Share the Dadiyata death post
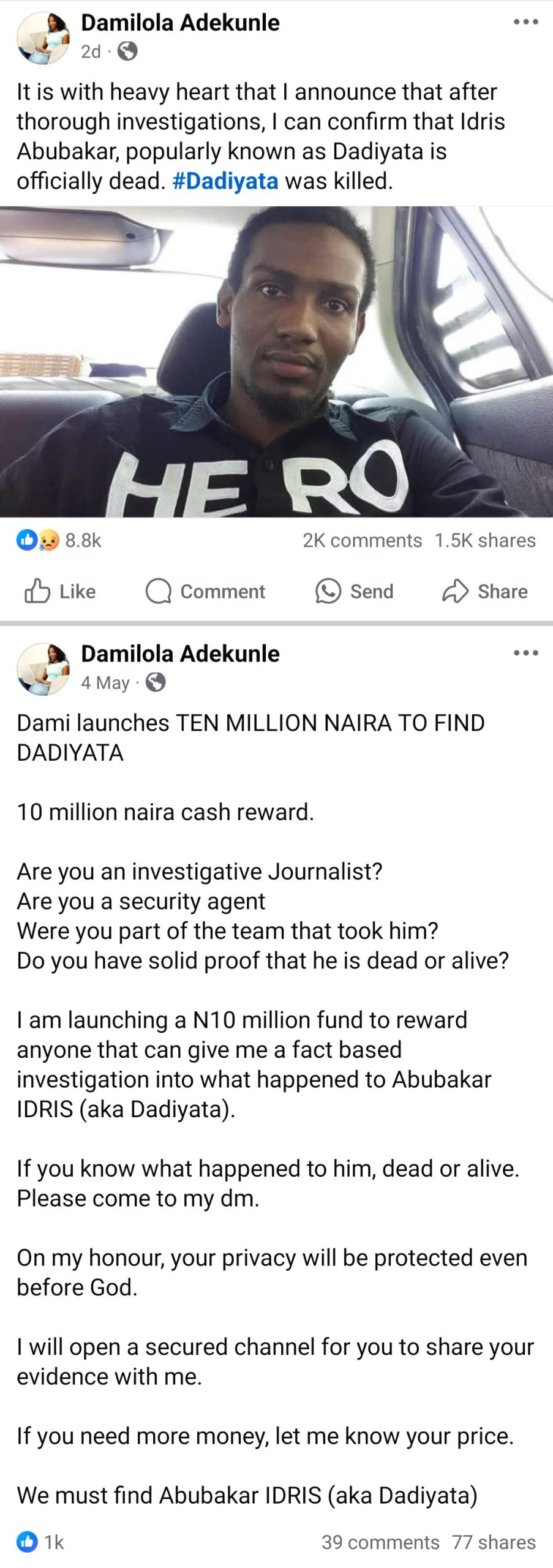Viewport: 553px width, 1568px height. pyautogui.click(x=485, y=591)
